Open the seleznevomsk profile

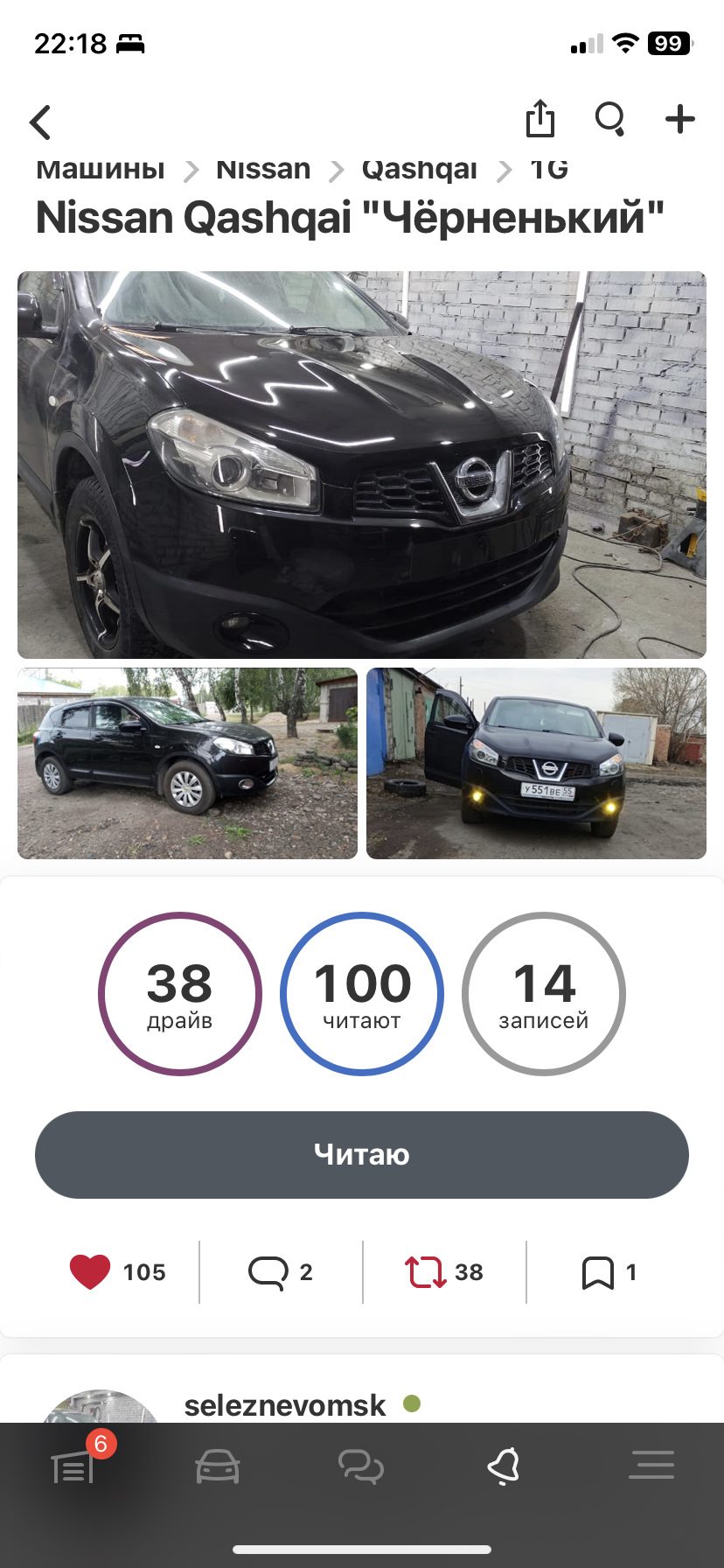pyautogui.click(x=285, y=1405)
